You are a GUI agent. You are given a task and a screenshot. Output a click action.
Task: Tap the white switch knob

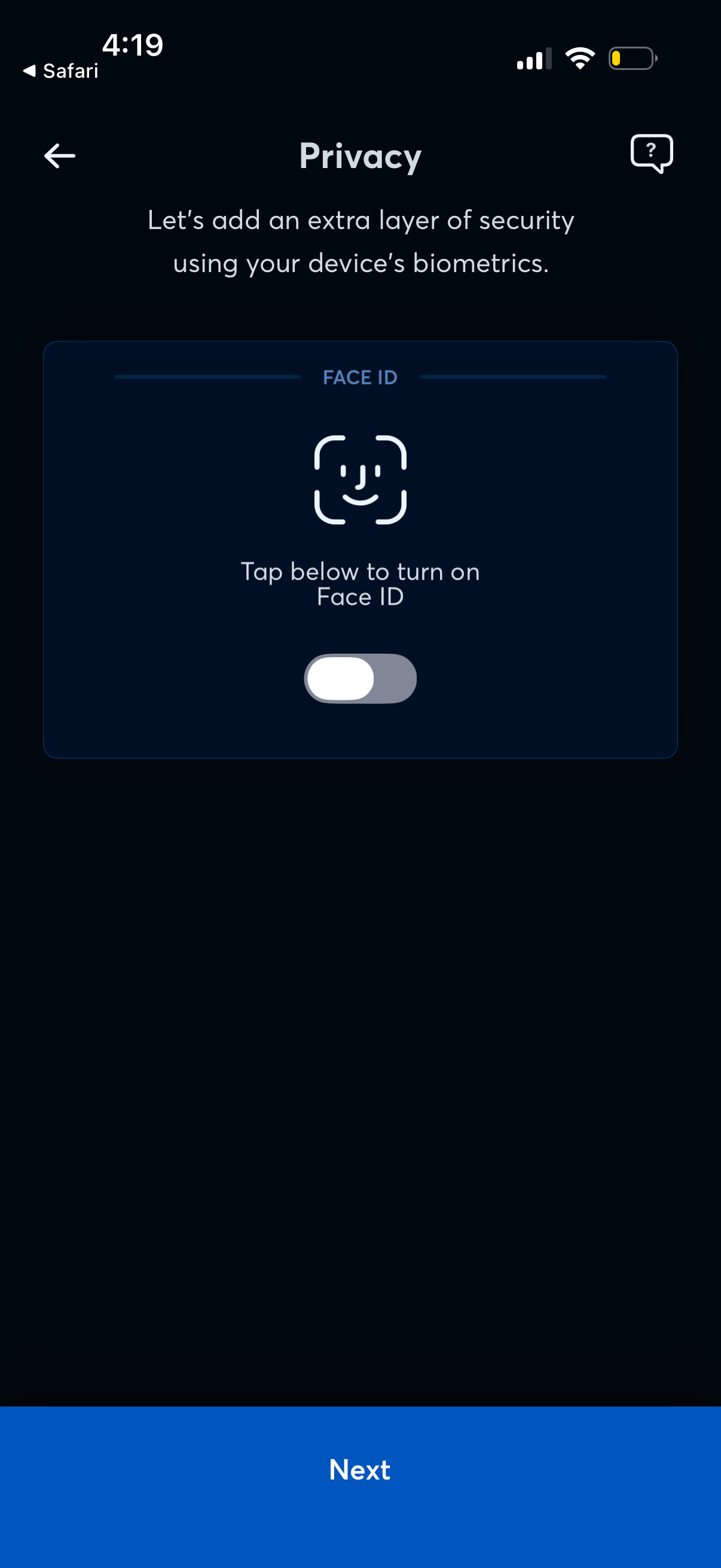pyautogui.click(x=341, y=678)
